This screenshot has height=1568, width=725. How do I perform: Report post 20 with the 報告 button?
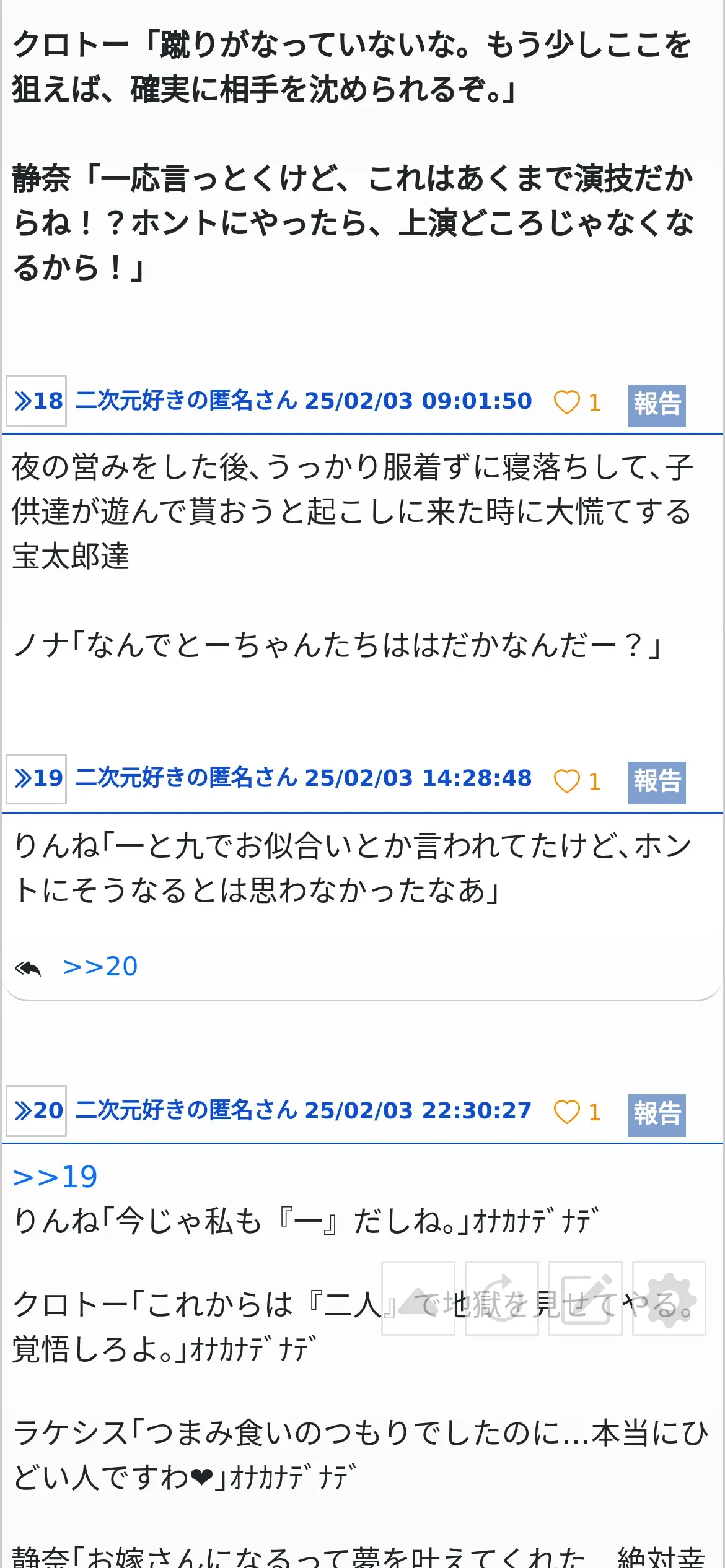click(x=657, y=1115)
